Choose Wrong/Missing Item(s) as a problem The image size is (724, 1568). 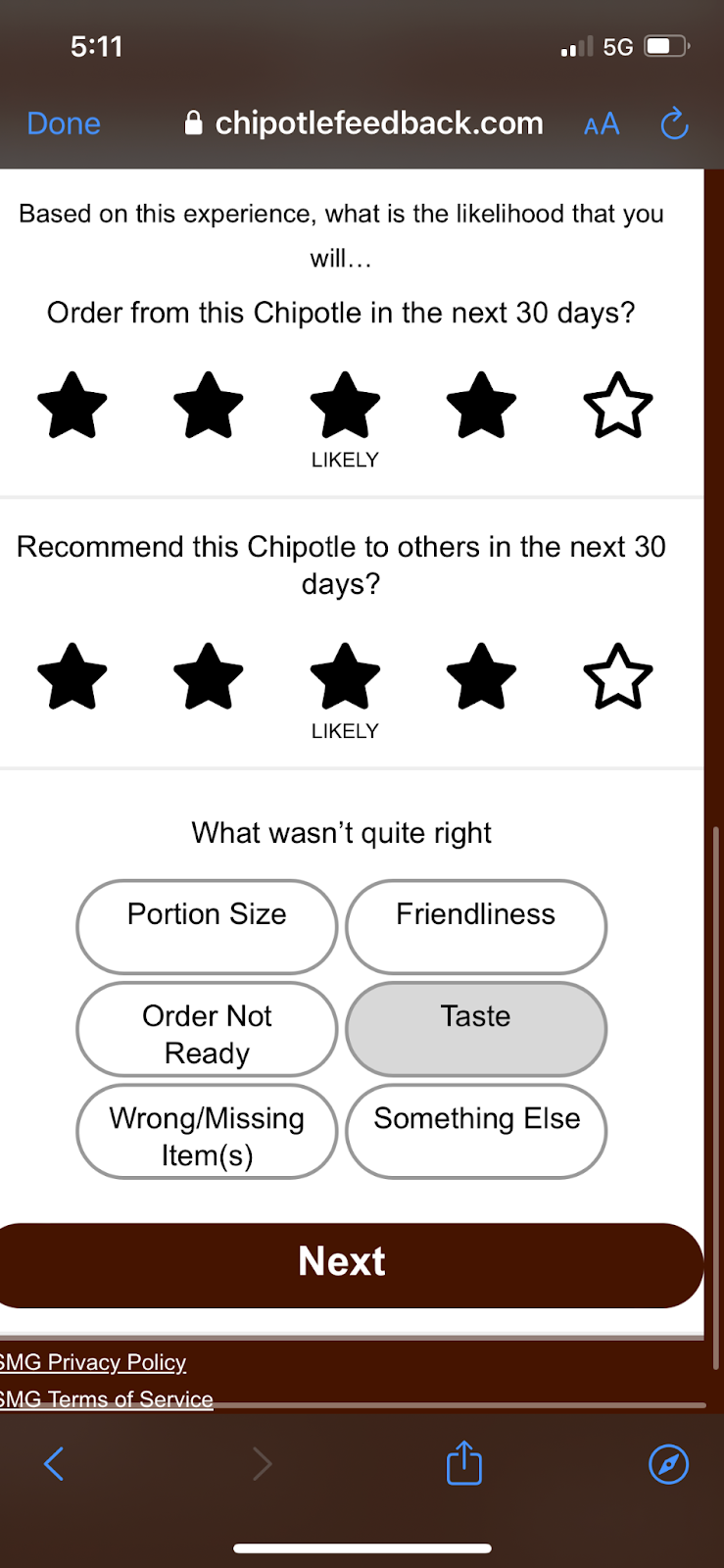(206, 1132)
